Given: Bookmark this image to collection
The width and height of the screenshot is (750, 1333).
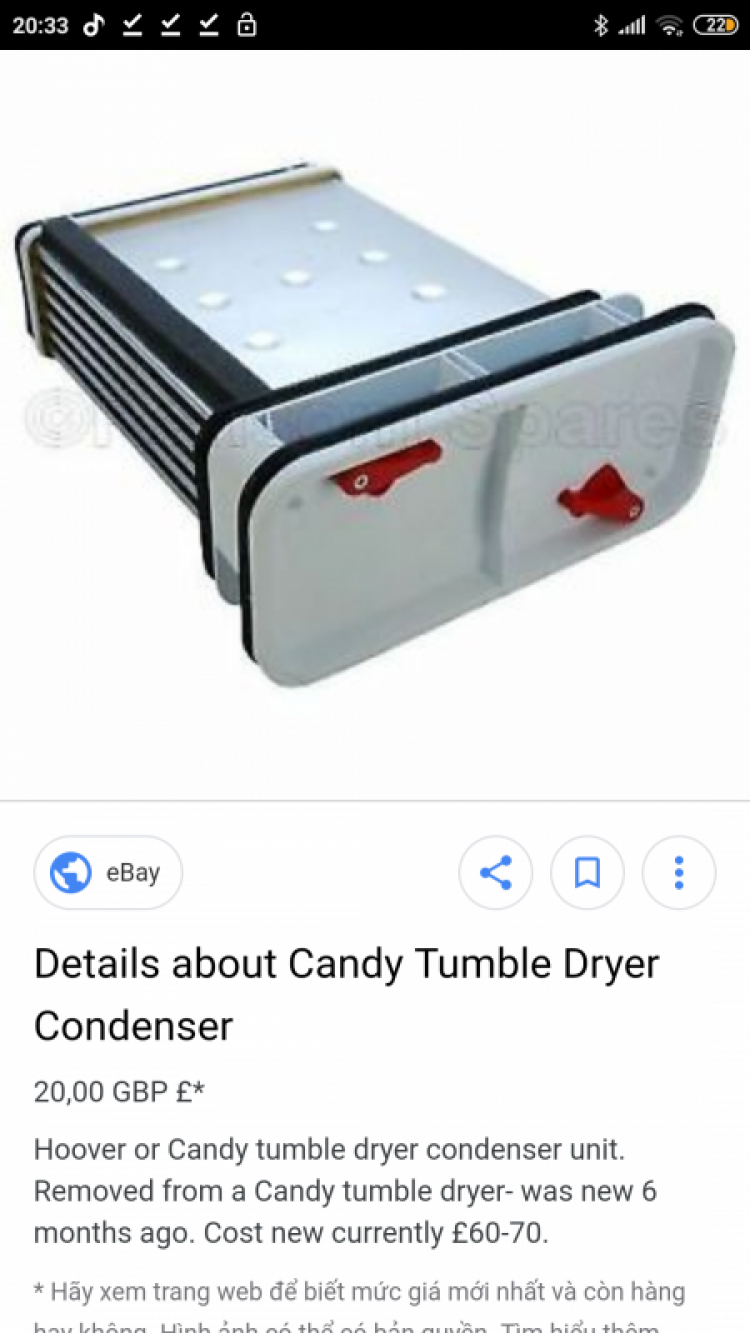Looking at the screenshot, I should pos(587,872).
